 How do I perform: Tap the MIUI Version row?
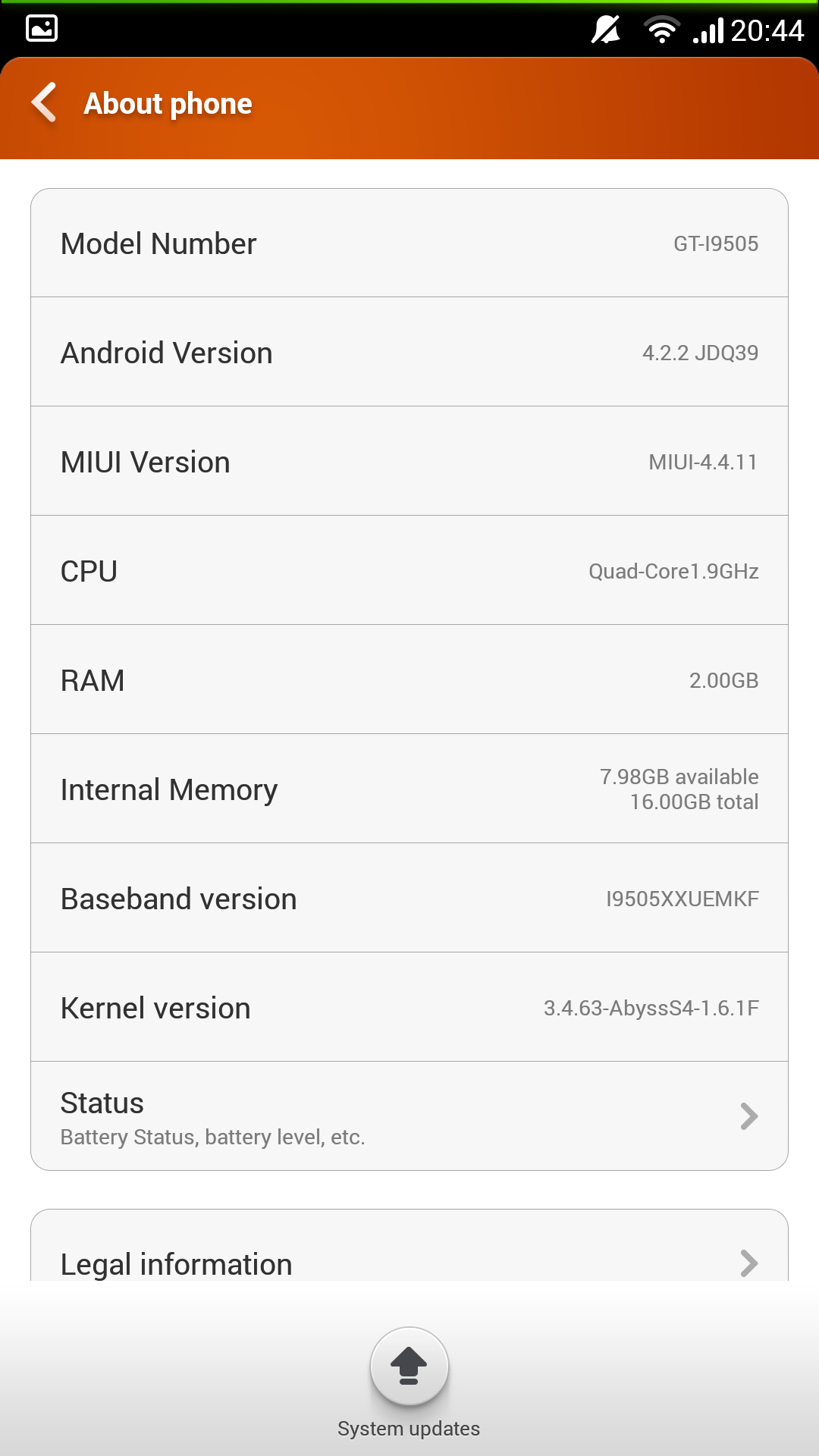click(409, 461)
